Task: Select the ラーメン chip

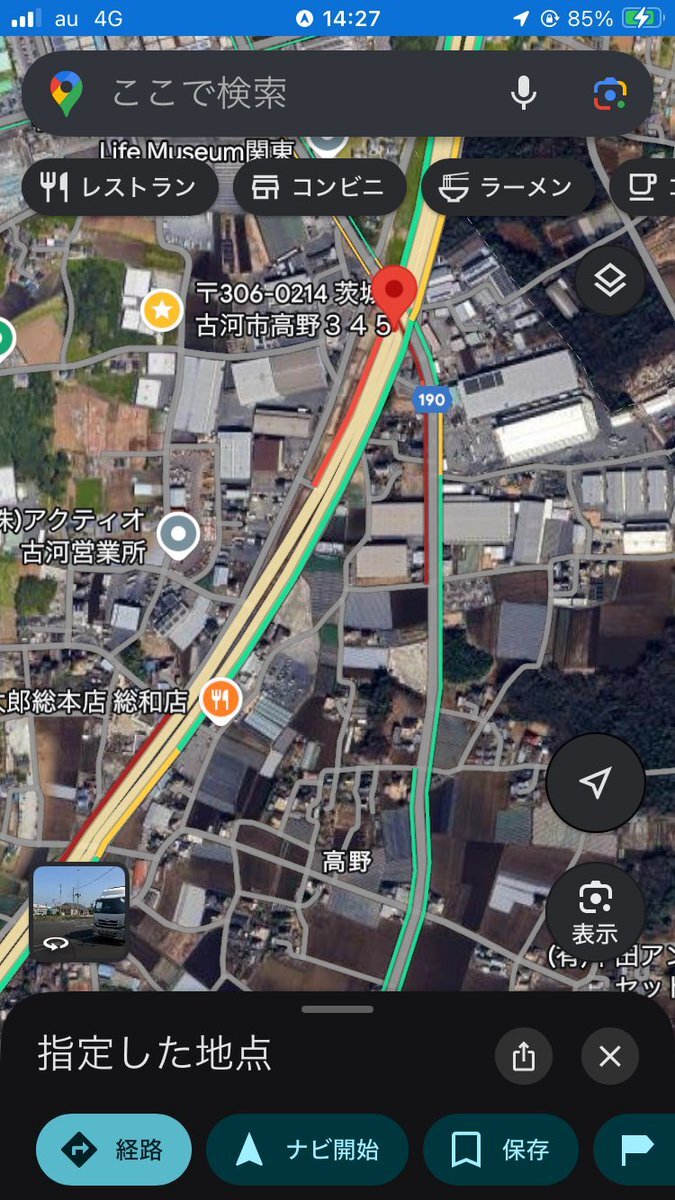Action: [x=507, y=187]
